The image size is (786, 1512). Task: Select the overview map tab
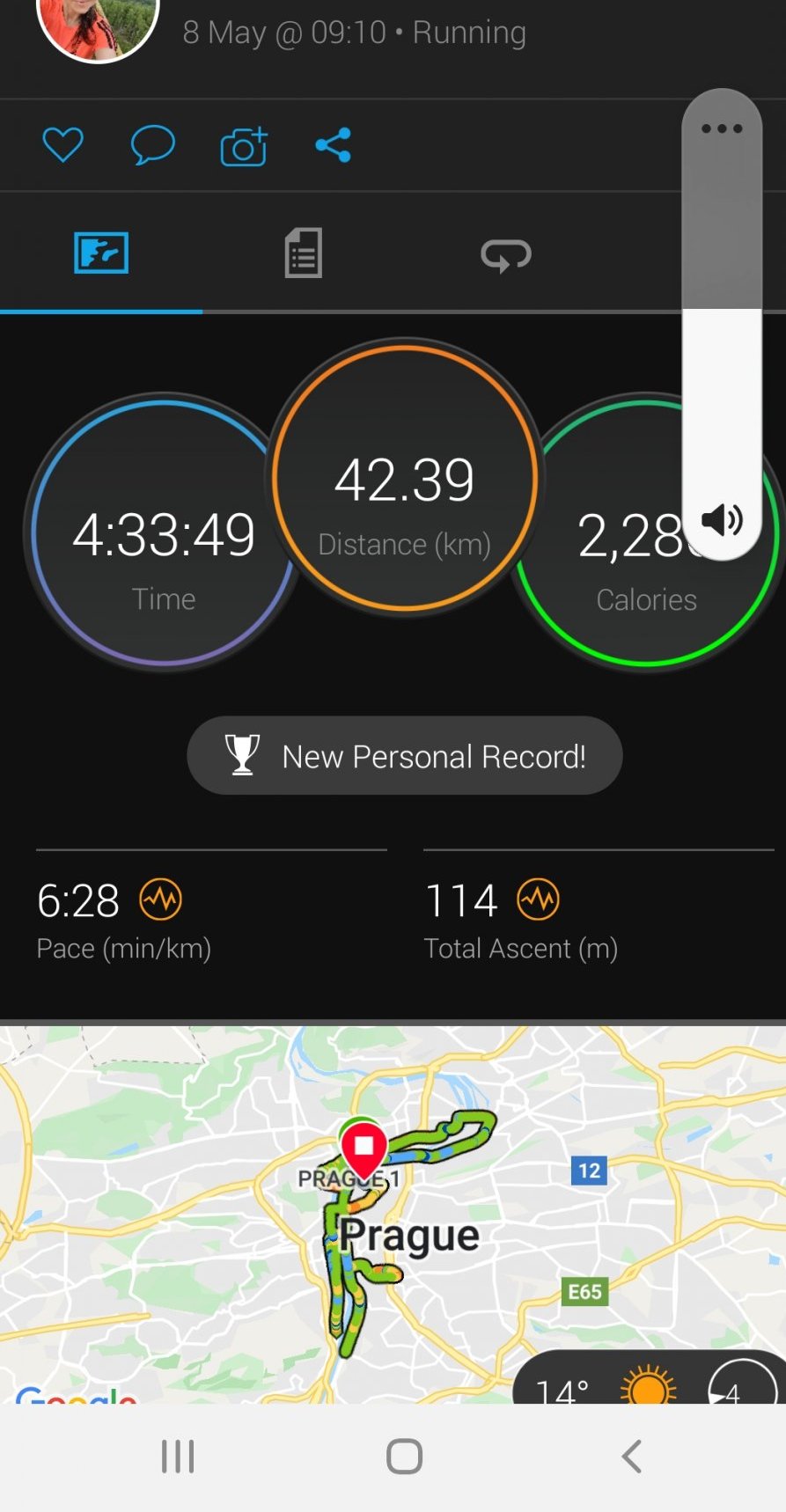coord(101,253)
